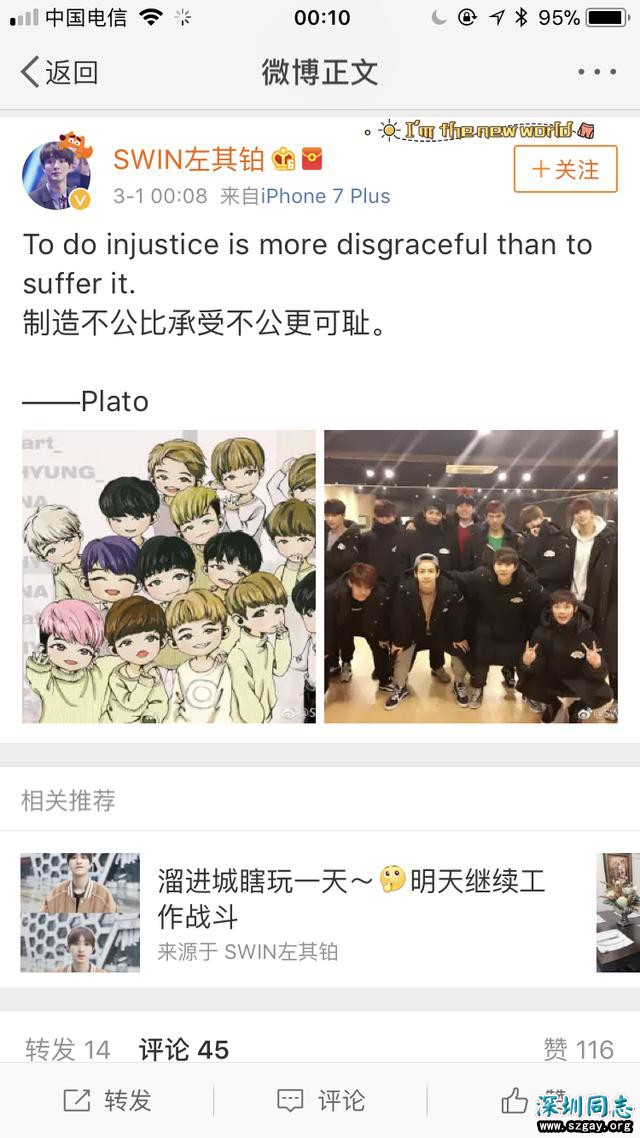Like the post with thumbs-up button

[516, 1101]
